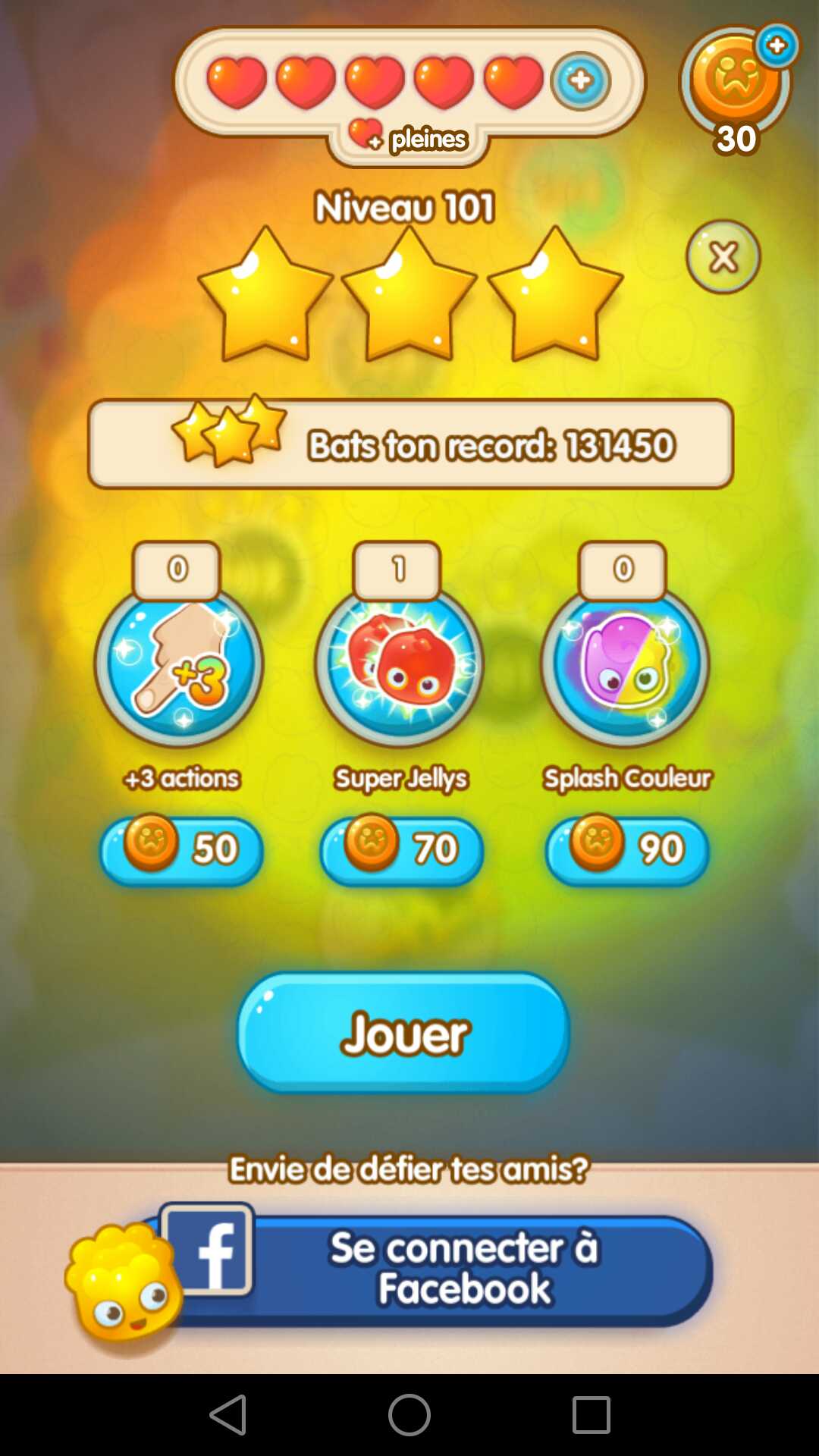Add coins with the plus badge

click(777, 46)
